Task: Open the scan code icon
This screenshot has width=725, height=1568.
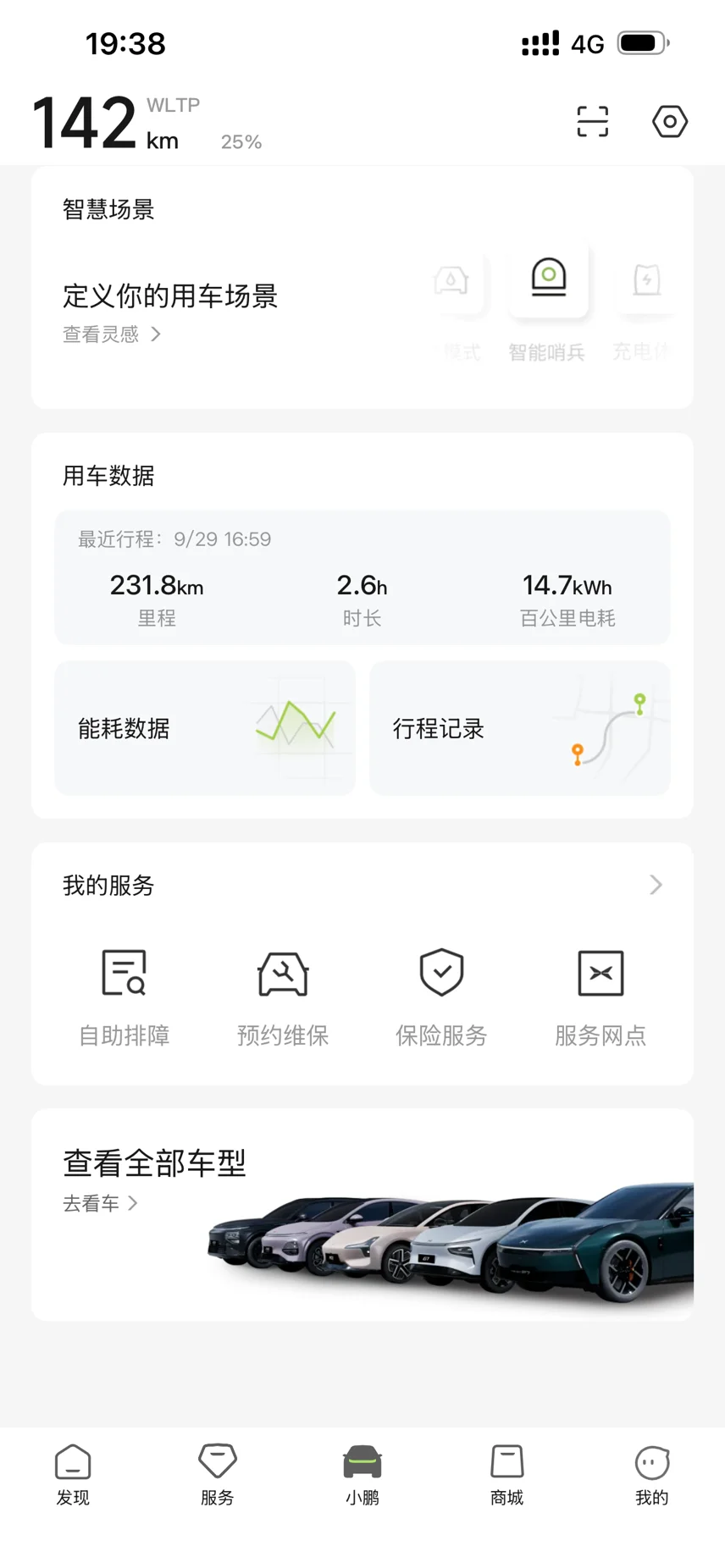Action: click(x=592, y=121)
